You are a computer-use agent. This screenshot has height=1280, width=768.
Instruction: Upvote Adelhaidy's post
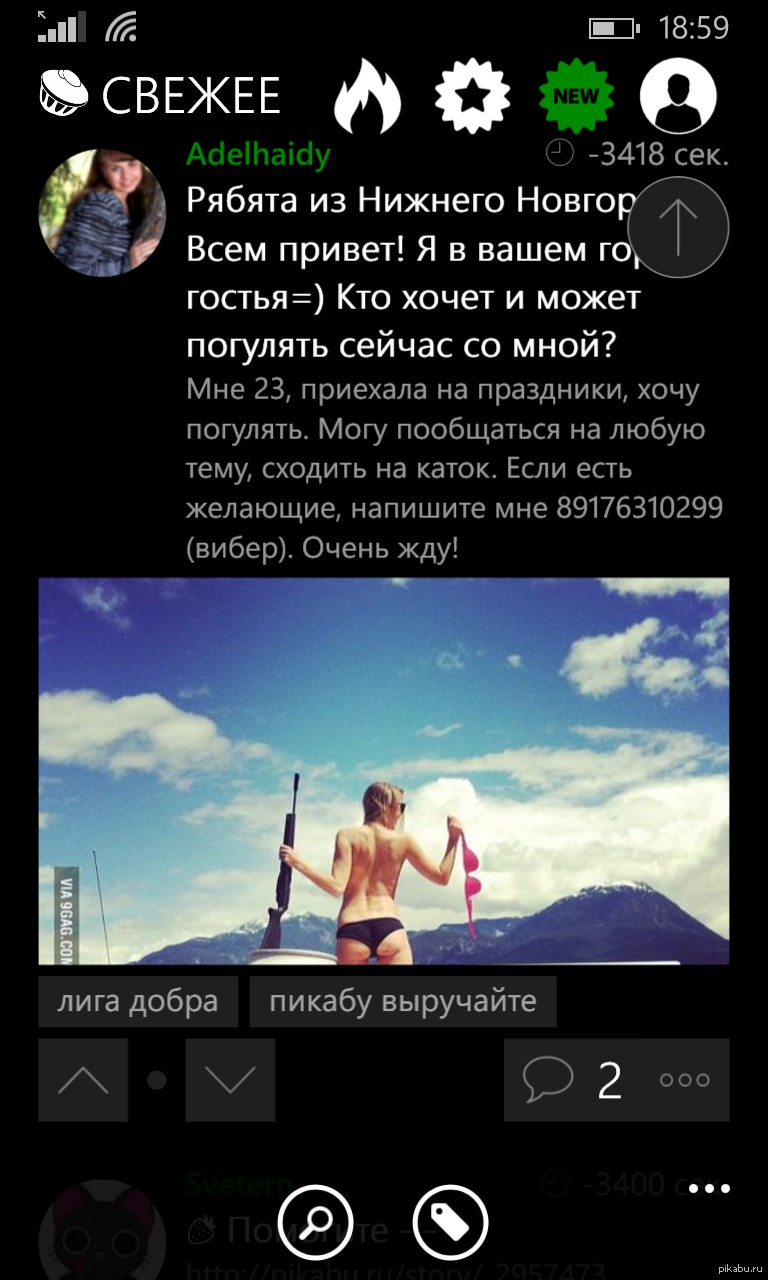click(83, 1080)
